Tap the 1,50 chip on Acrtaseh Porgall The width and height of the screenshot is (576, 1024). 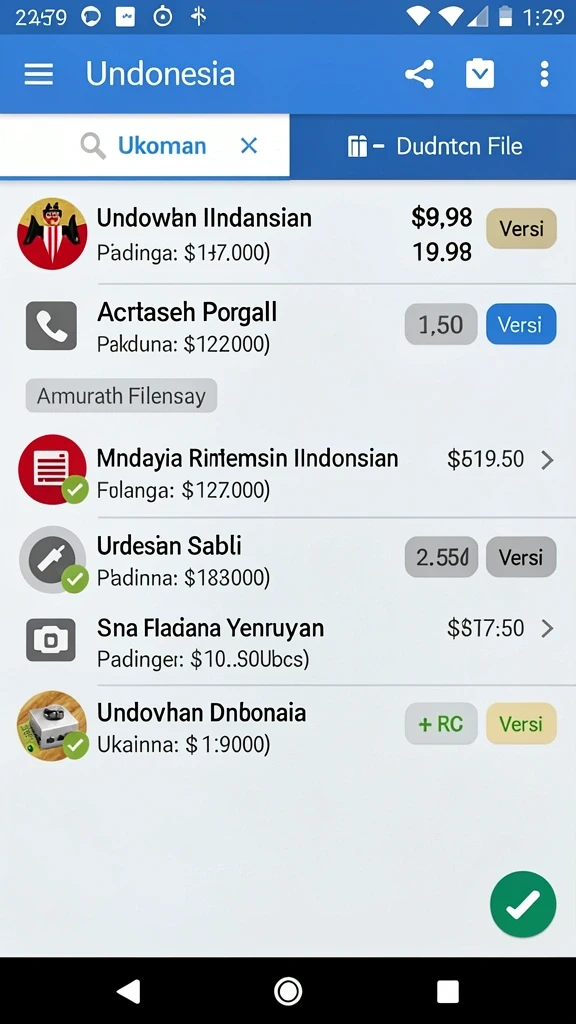point(441,325)
